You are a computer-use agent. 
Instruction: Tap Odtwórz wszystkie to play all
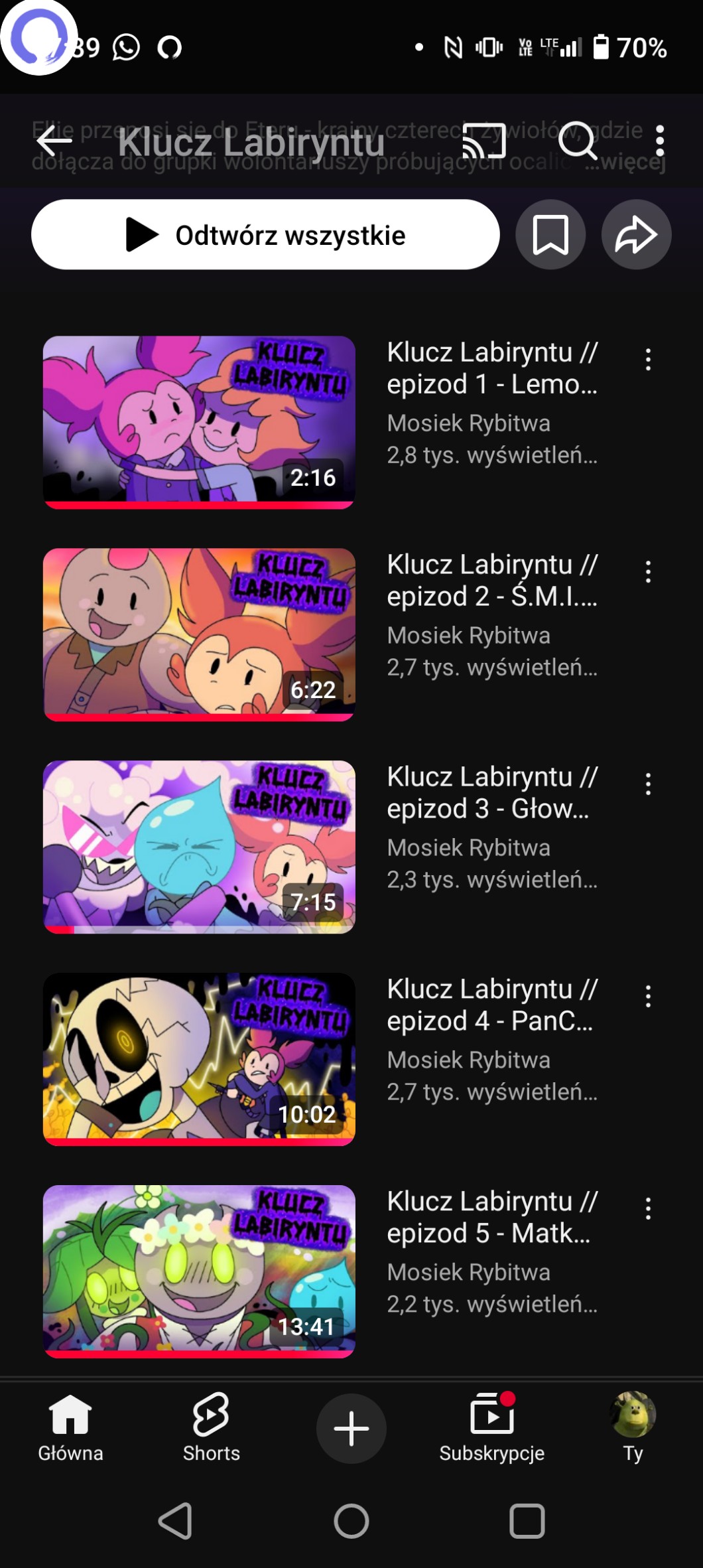[x=265, y=234]
